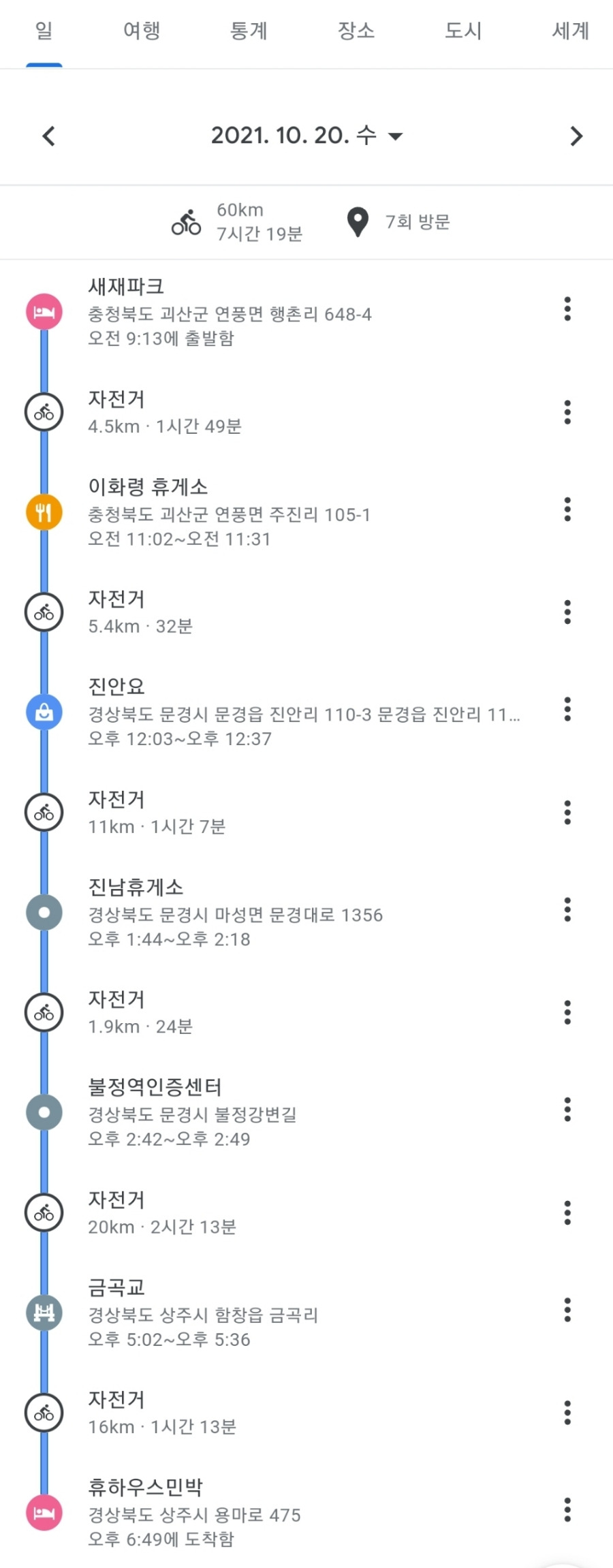Open the 세계 tab
613x1568 pixels.
pos(571,31)
